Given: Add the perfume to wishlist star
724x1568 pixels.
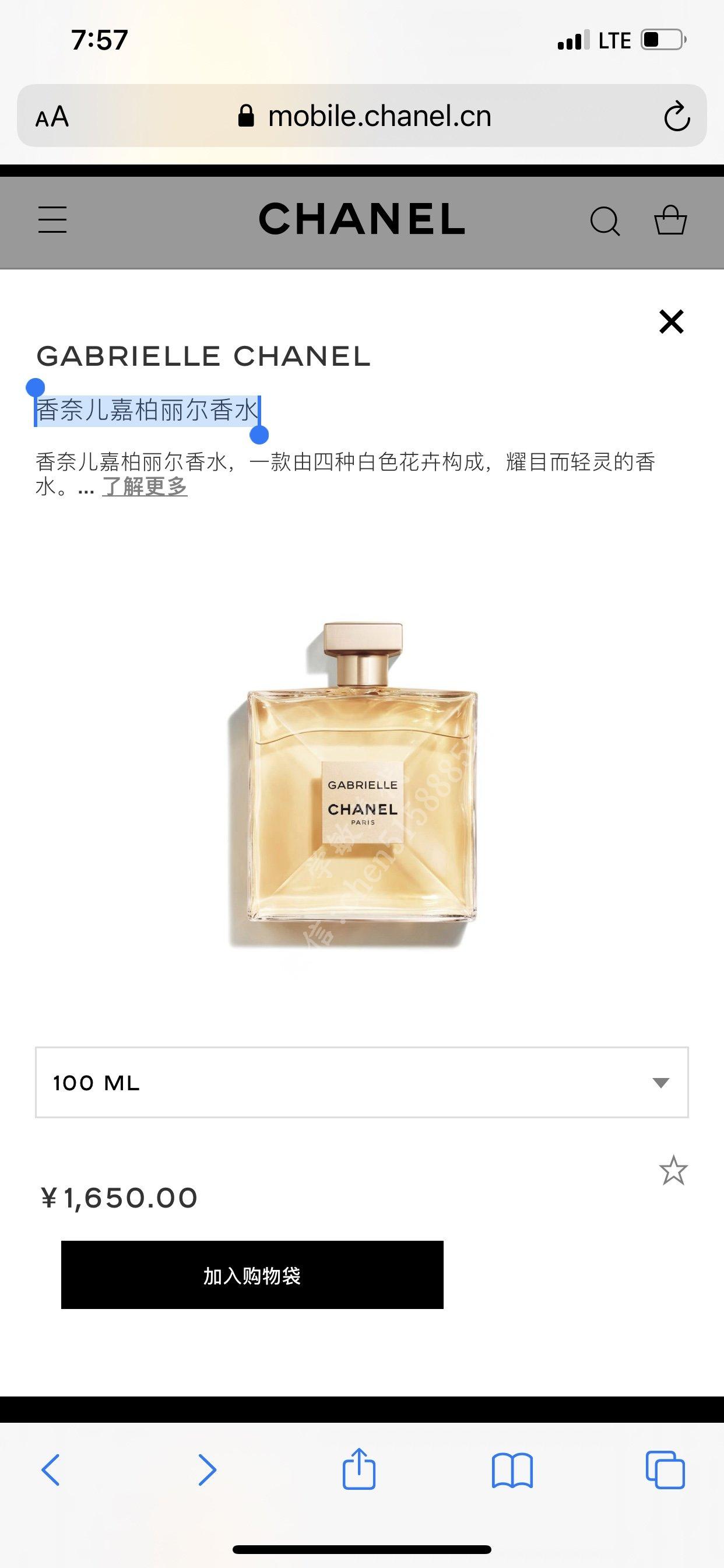Looking at the screenshot, I should coord(673,1170).
